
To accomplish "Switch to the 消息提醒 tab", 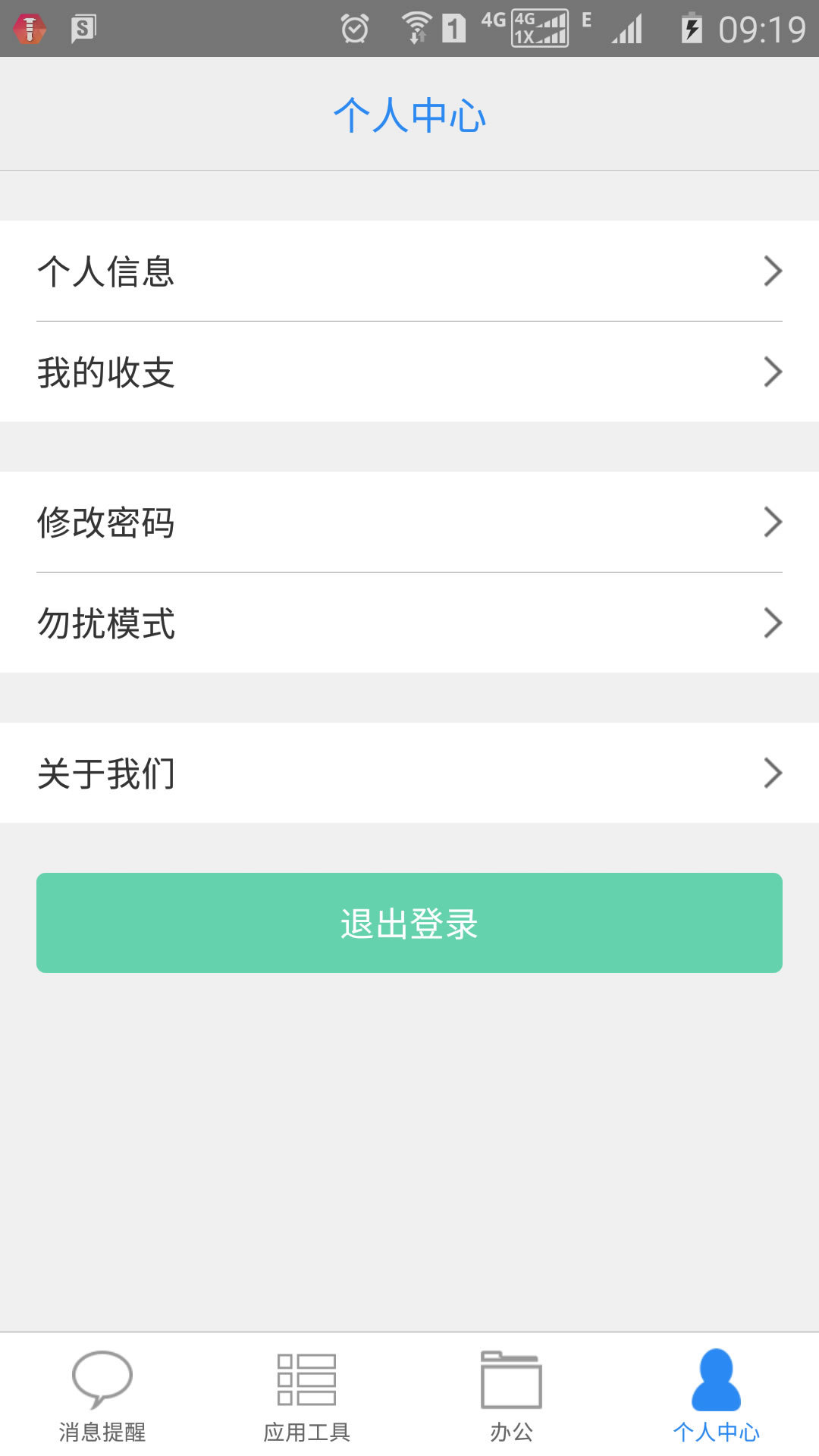I will [x=102, y=1395].
